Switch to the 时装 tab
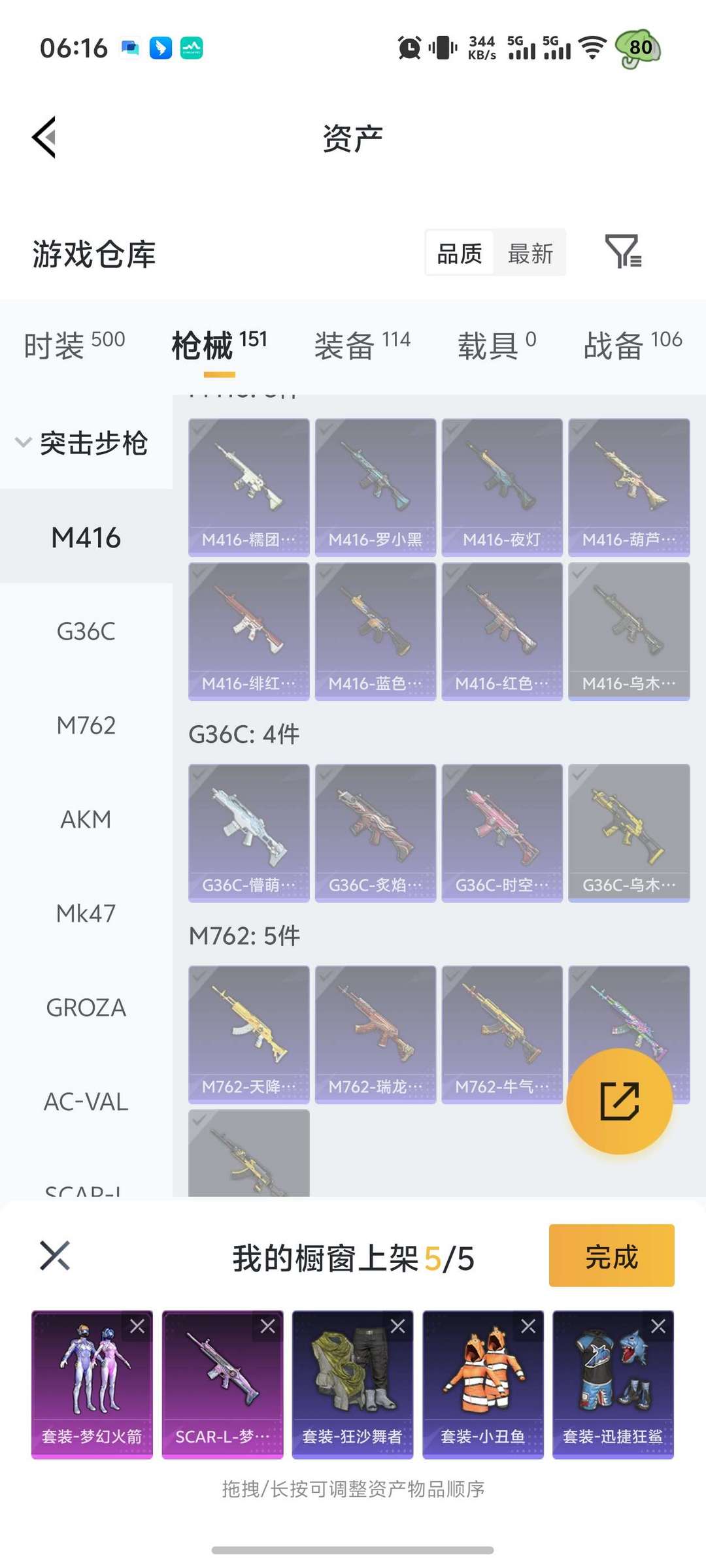 point(74,345)
